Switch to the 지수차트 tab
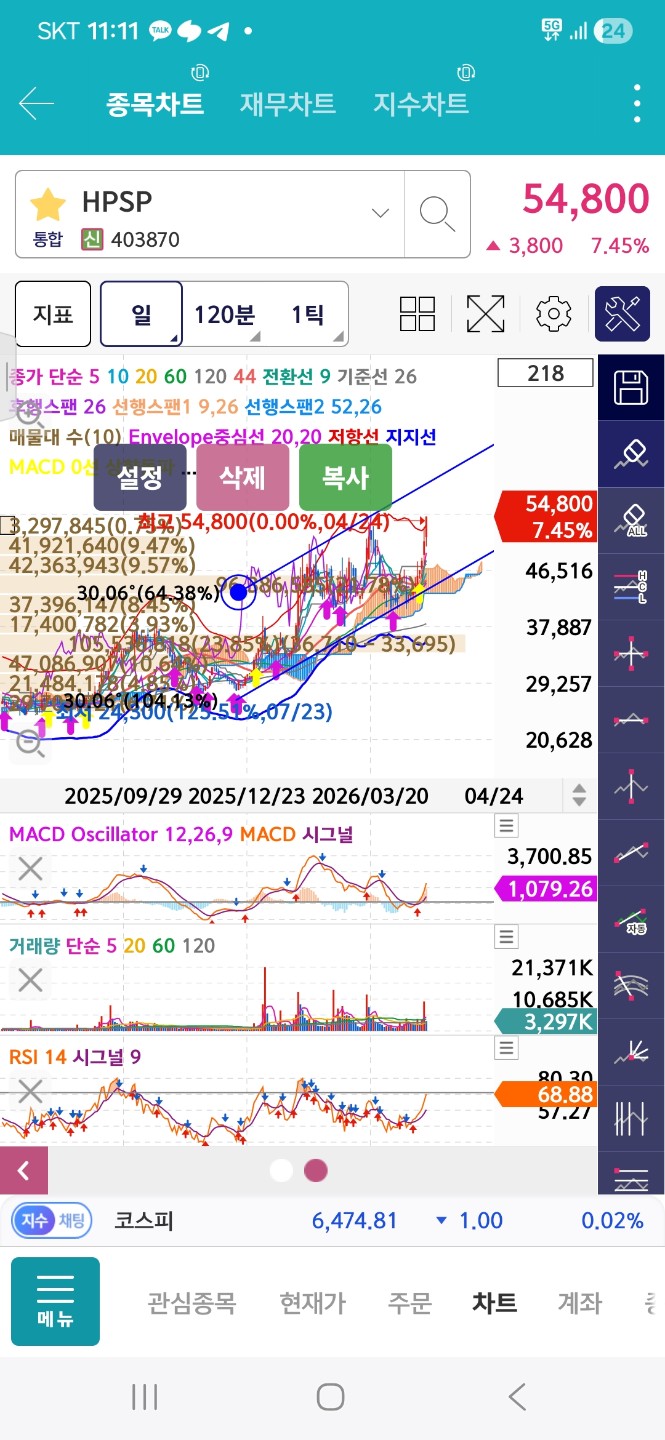Viewport: 665px width, 1440px height. pos(421,103)
